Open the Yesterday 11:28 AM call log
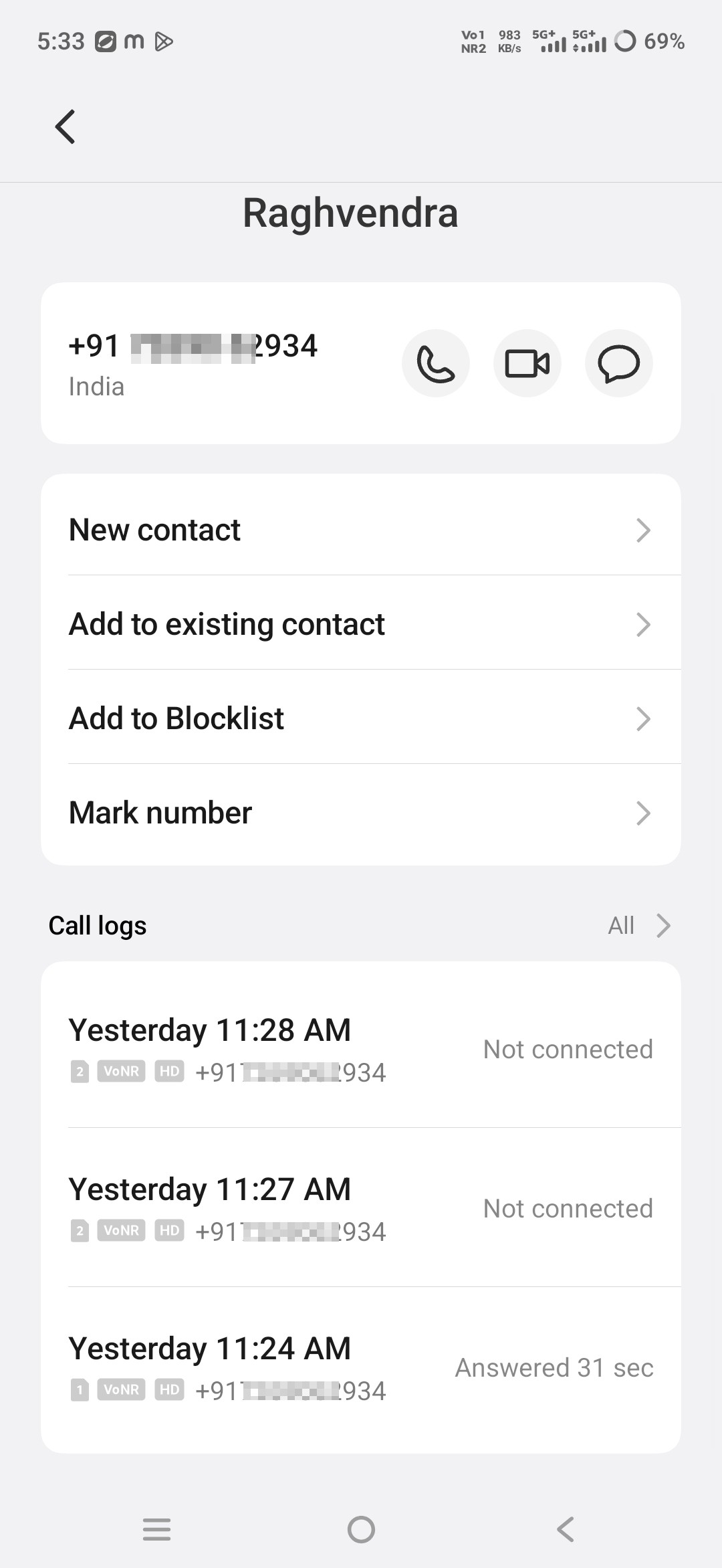This screenshot has width=722, height=1568. (361, 1049)
